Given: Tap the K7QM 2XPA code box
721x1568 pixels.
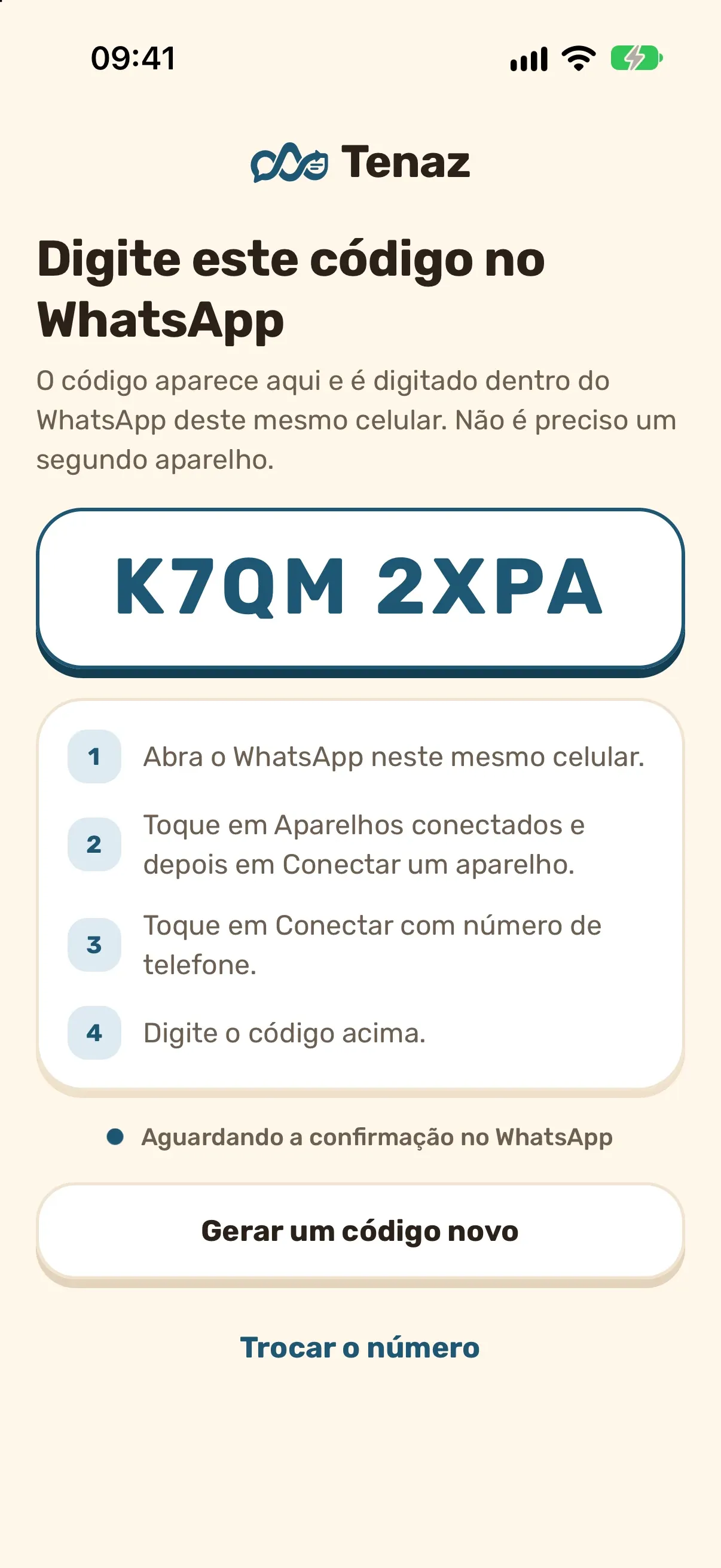Looking at the screenshot, I should (x=360, y=591).
